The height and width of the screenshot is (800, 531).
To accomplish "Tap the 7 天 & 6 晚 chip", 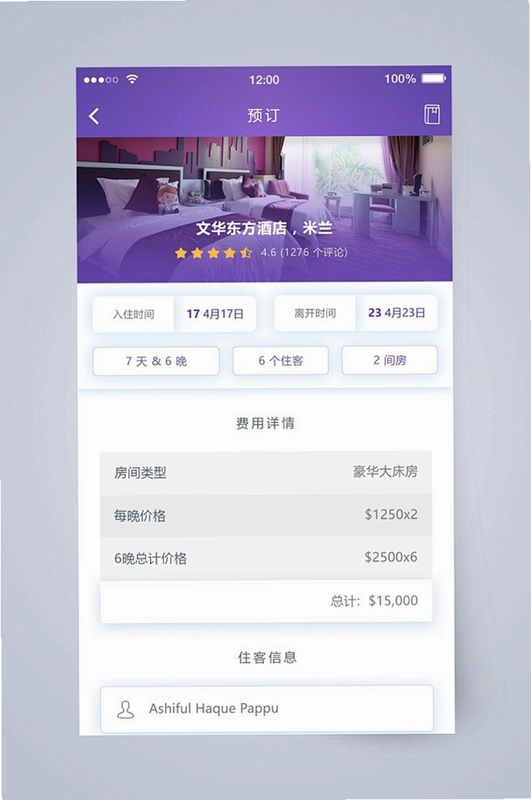I will [x=156, y=361].
